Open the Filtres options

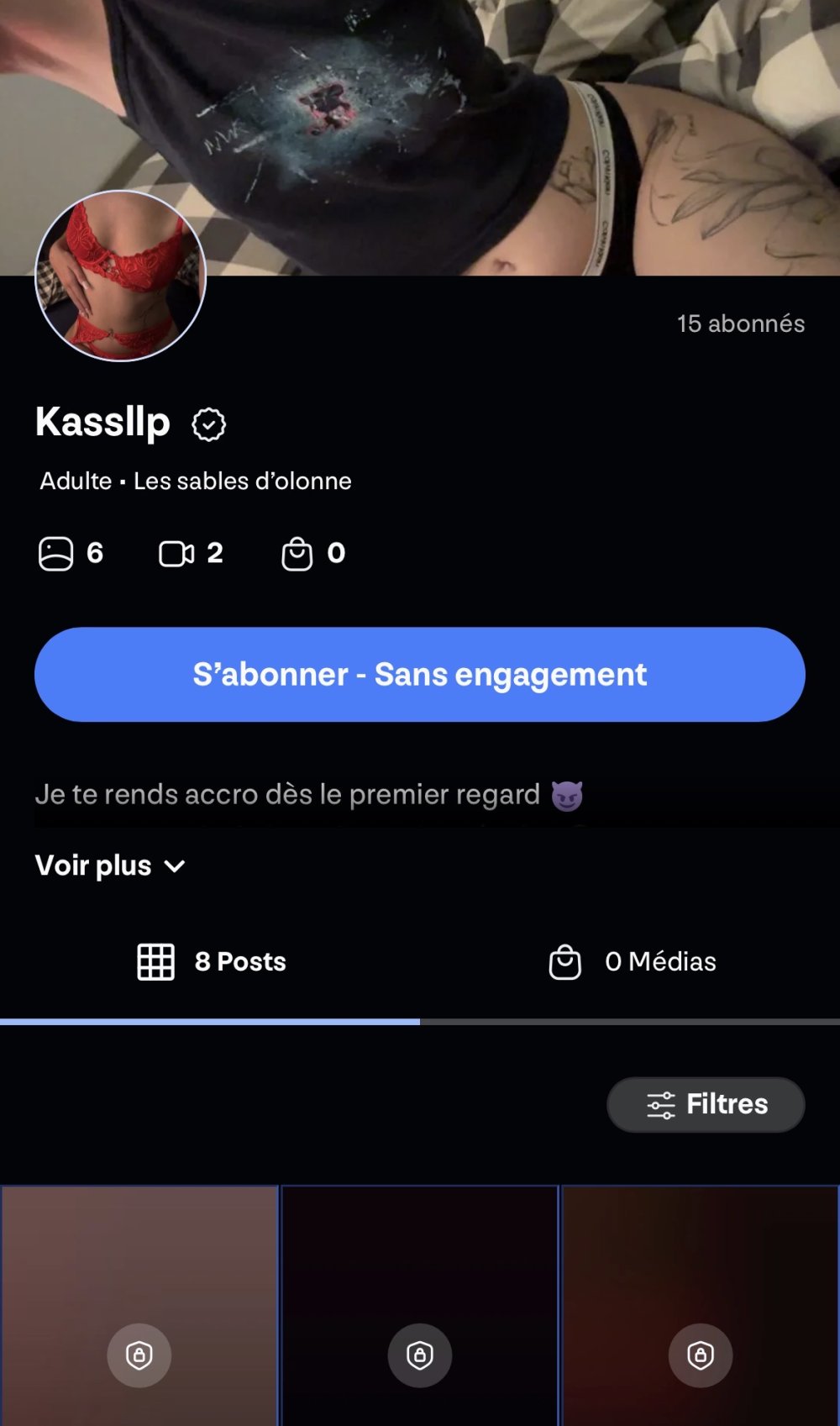pos(706,1104)
